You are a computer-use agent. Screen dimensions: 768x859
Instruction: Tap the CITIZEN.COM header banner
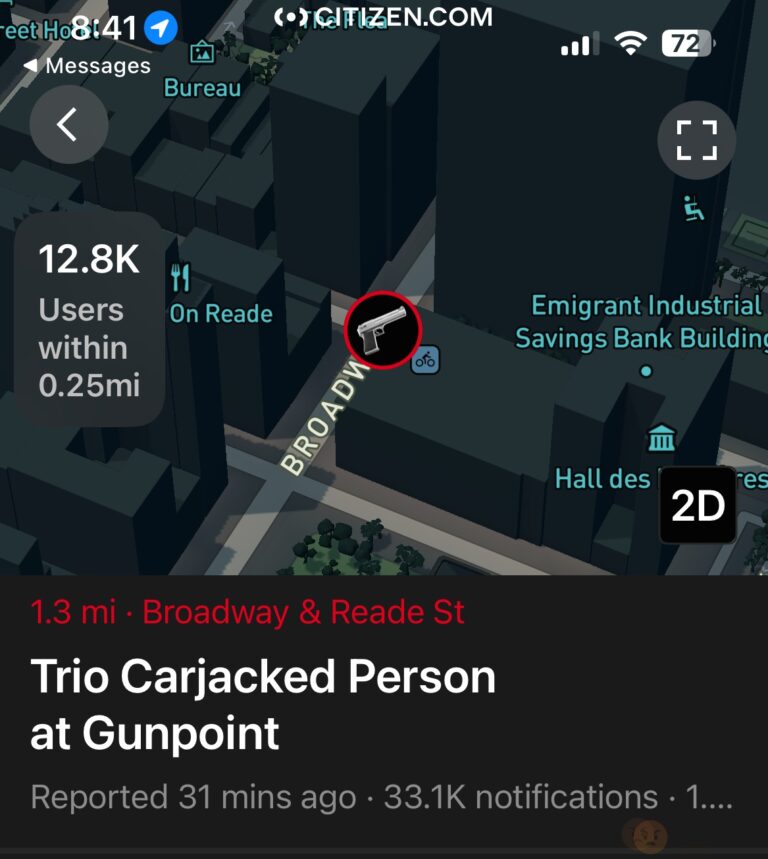[384, 17]
